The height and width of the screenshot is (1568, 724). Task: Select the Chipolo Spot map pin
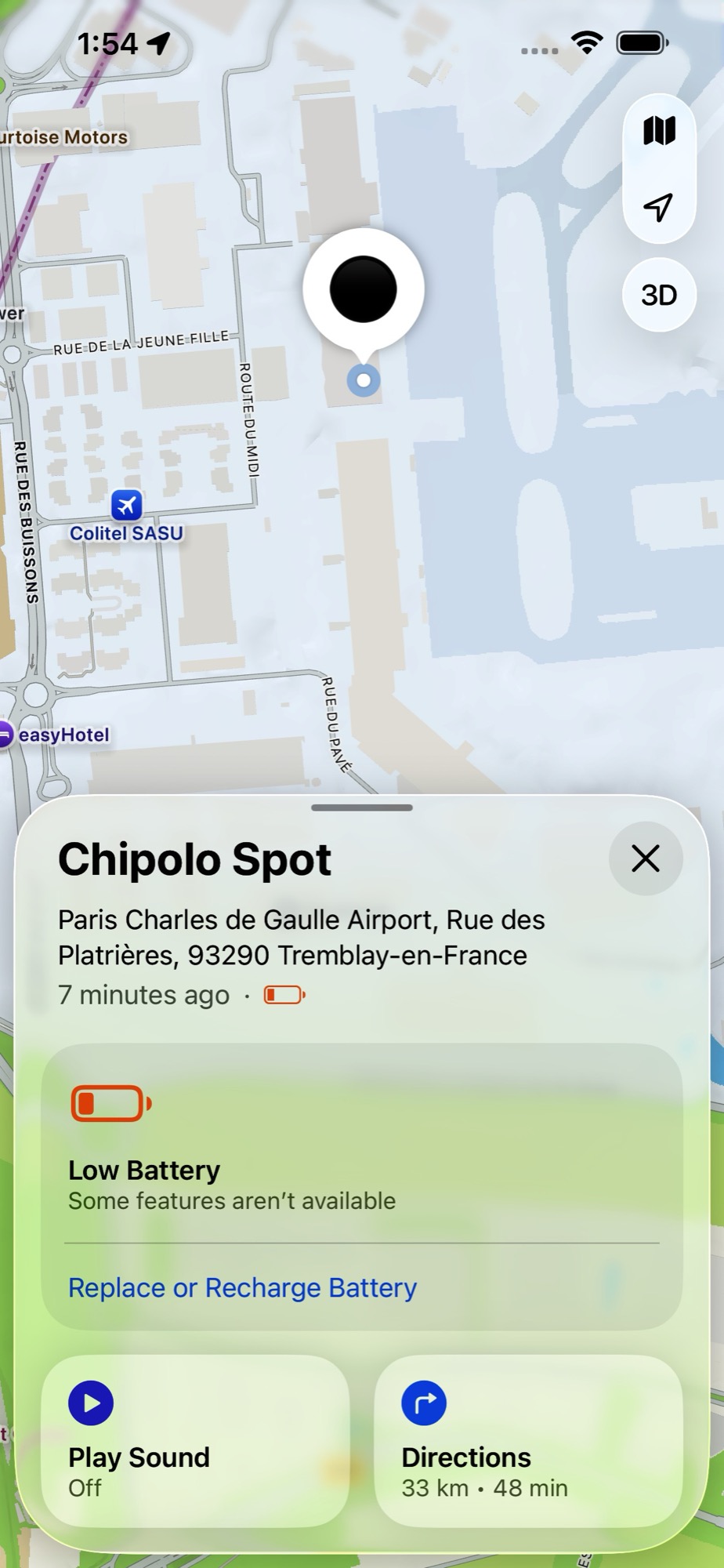(363, 289)
